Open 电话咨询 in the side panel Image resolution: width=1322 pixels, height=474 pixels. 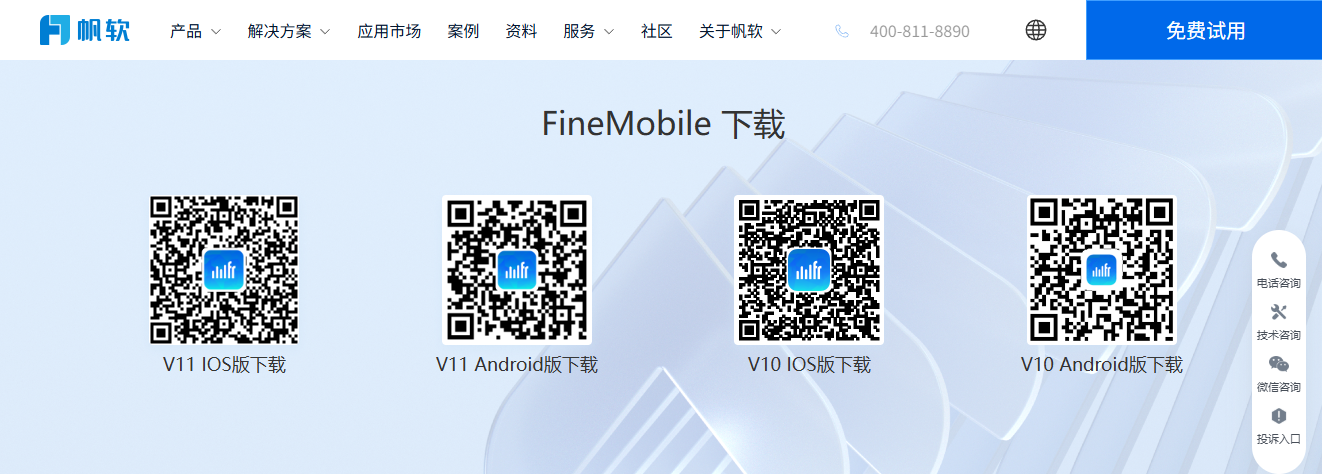(1278, 269)
